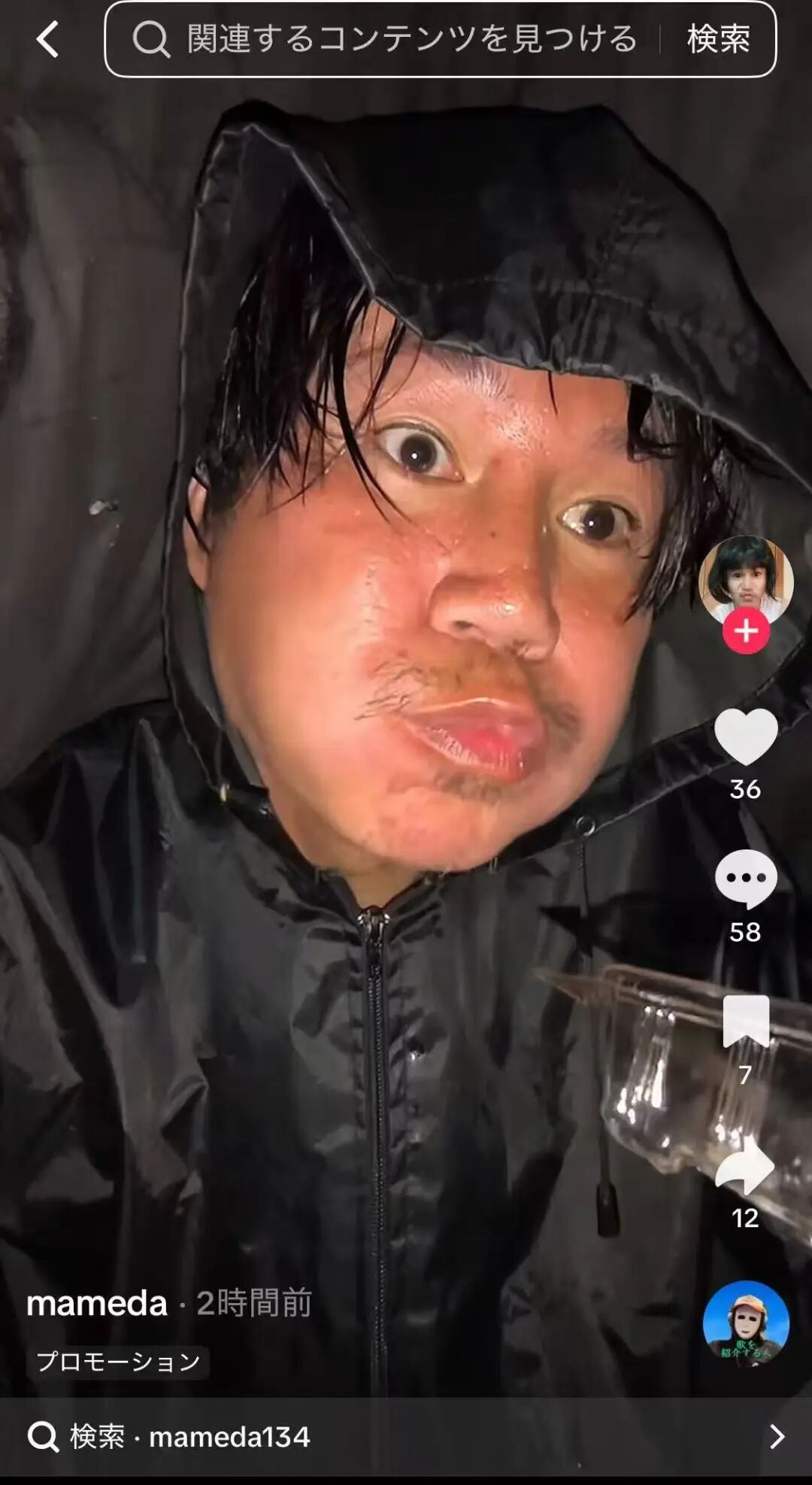The image size is (812, 1485).
Task: Open the 検索 · mameda134 search suggestion
Action: (x=406, y=1436)
